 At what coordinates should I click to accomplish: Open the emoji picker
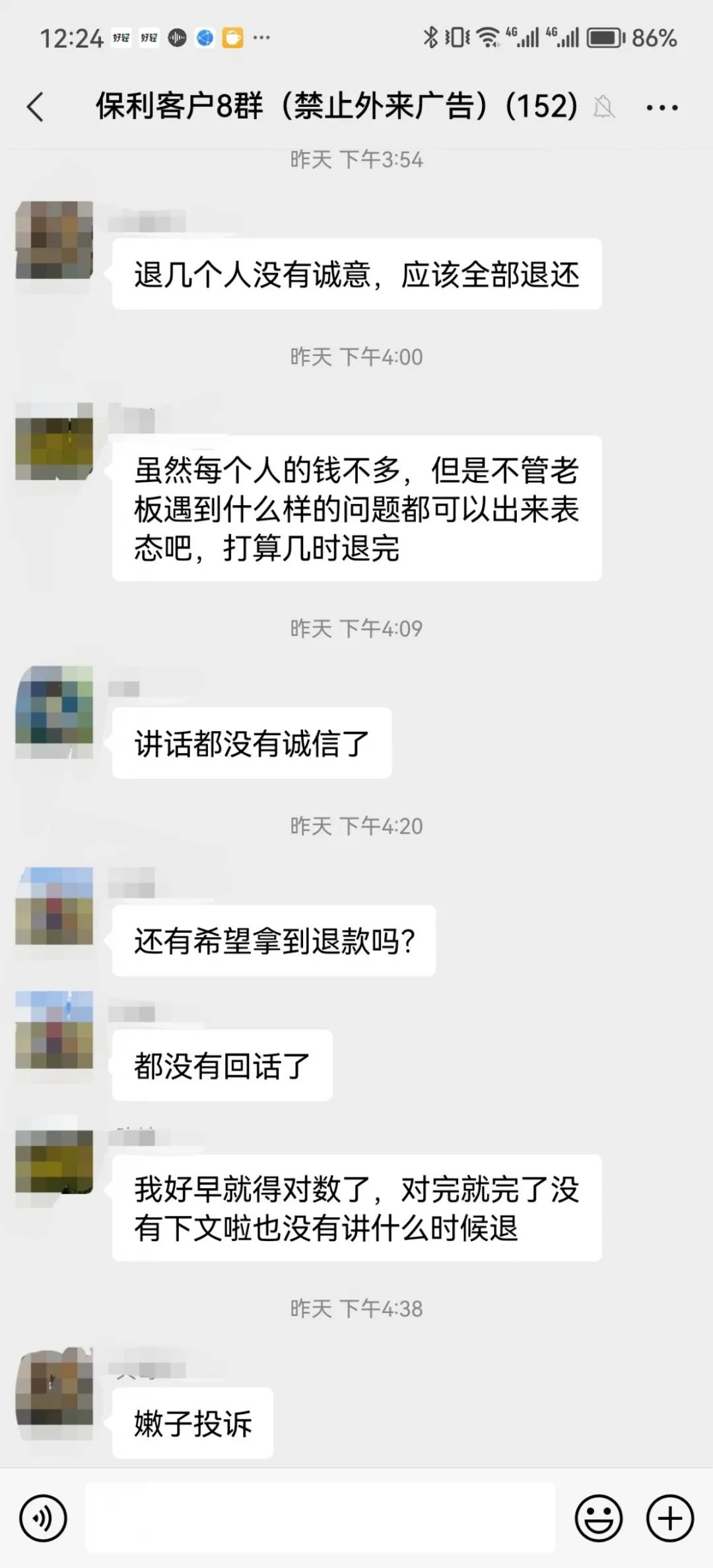[x=598, y=1518]
